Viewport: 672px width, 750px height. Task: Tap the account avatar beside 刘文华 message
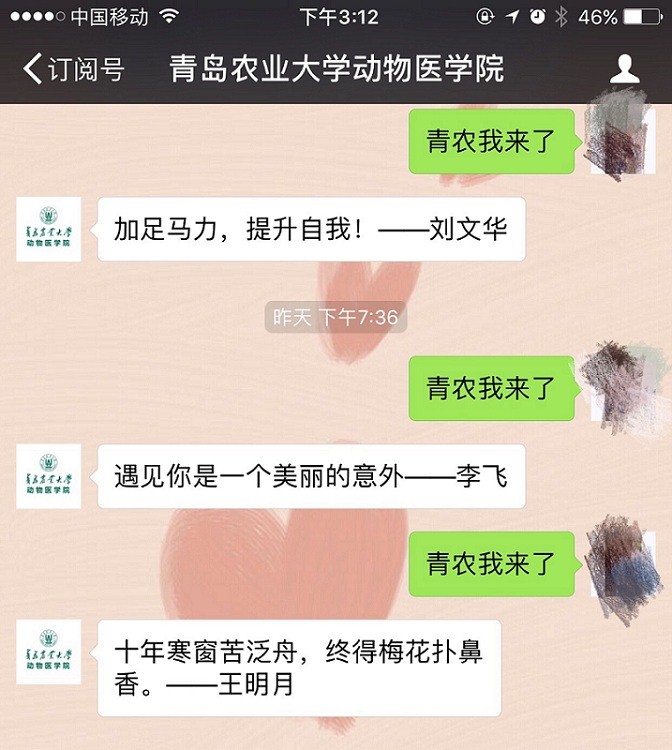(x=48, y=230)
